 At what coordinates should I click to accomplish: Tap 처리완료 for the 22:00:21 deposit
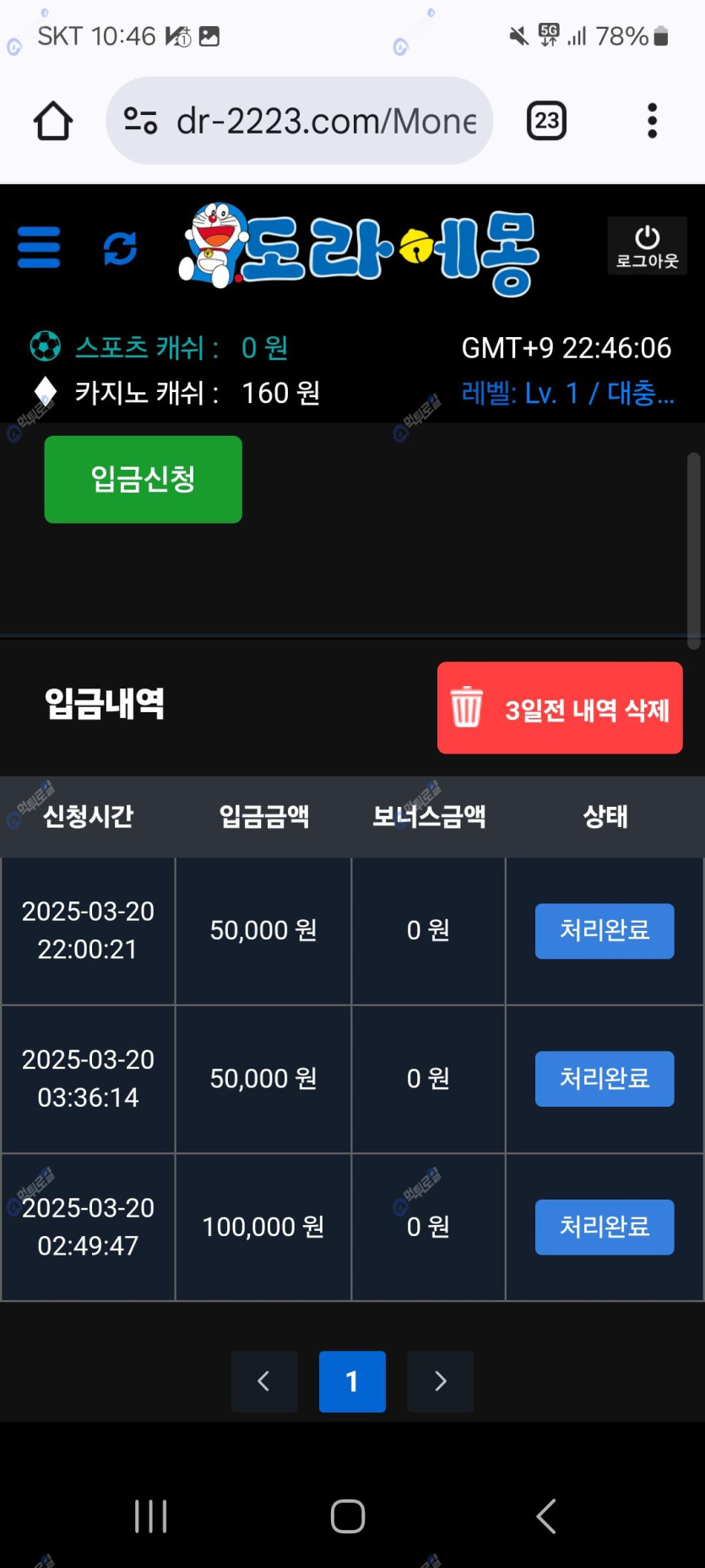pos(605,931)
